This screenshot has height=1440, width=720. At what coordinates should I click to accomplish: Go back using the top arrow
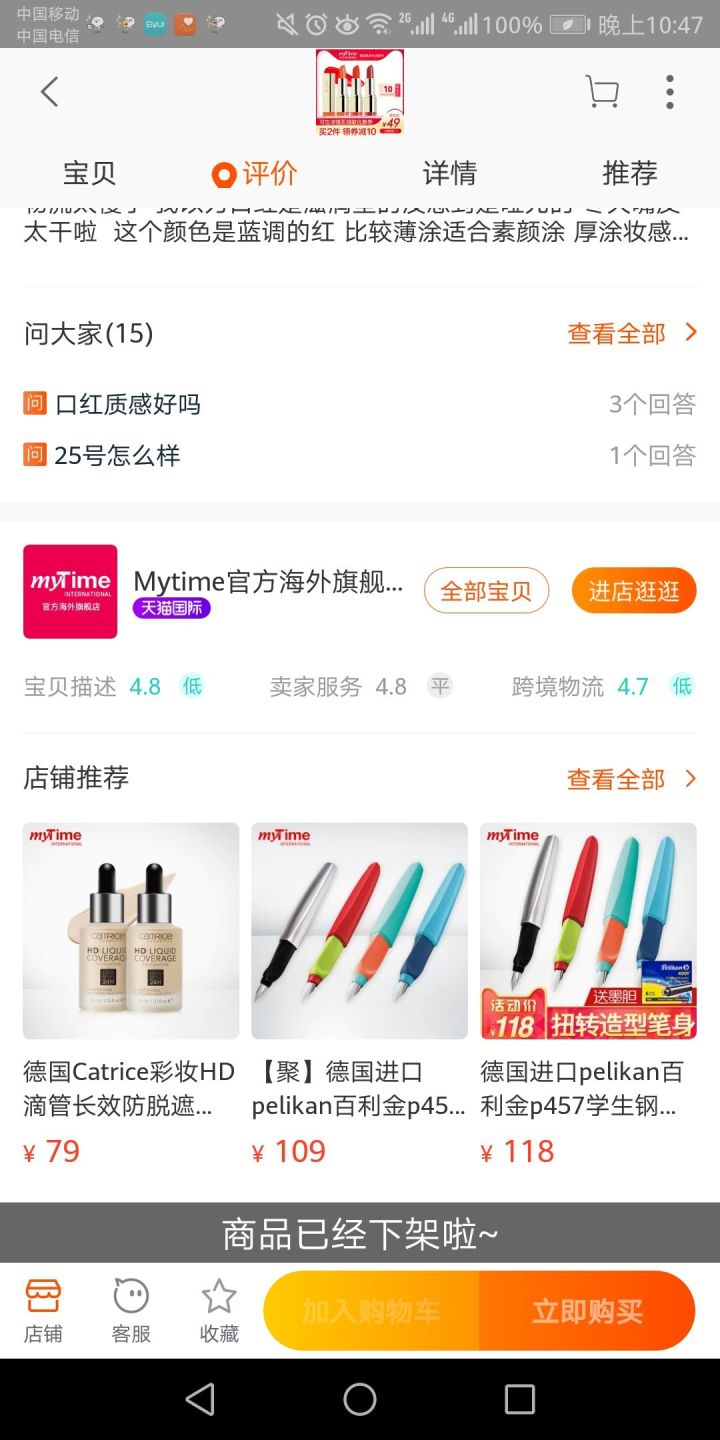pos(49,92)
